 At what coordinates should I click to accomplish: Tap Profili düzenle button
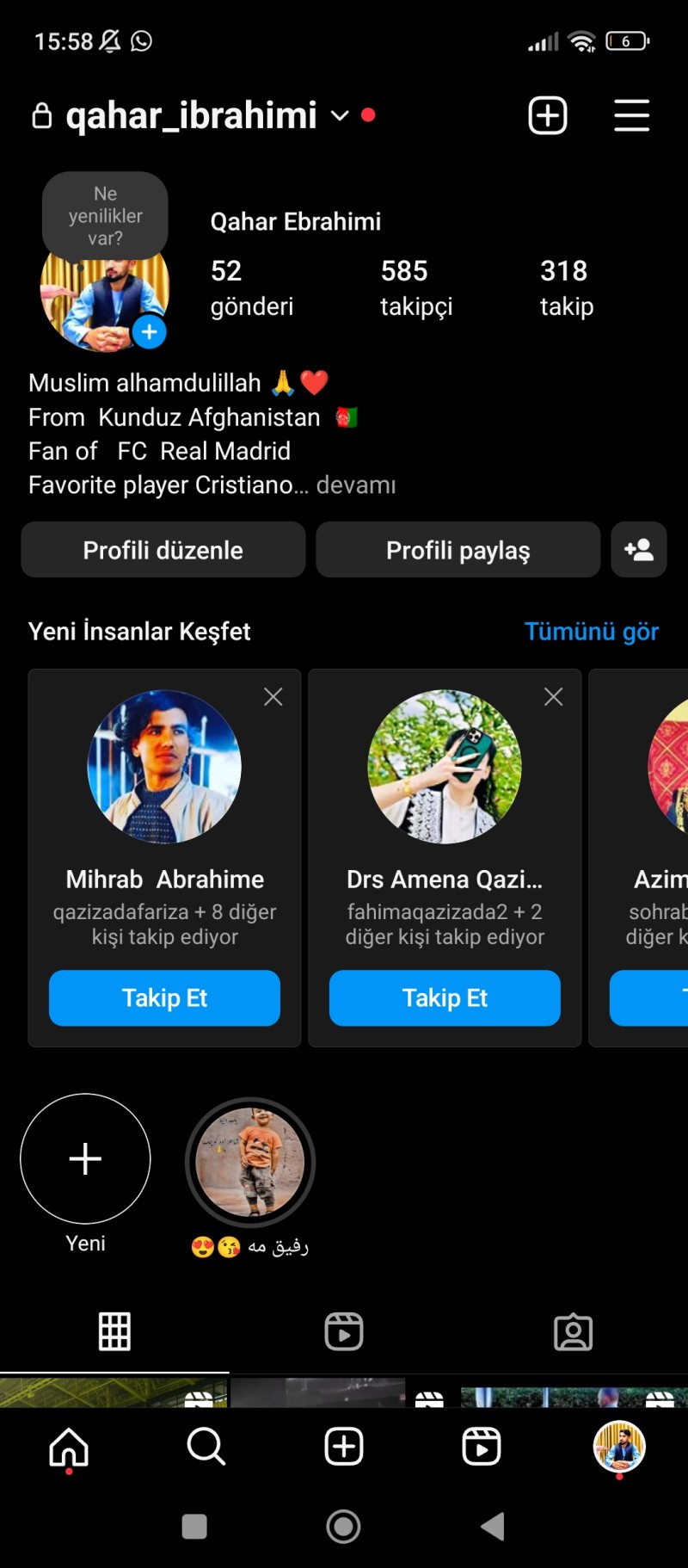[x=163, y=550]
